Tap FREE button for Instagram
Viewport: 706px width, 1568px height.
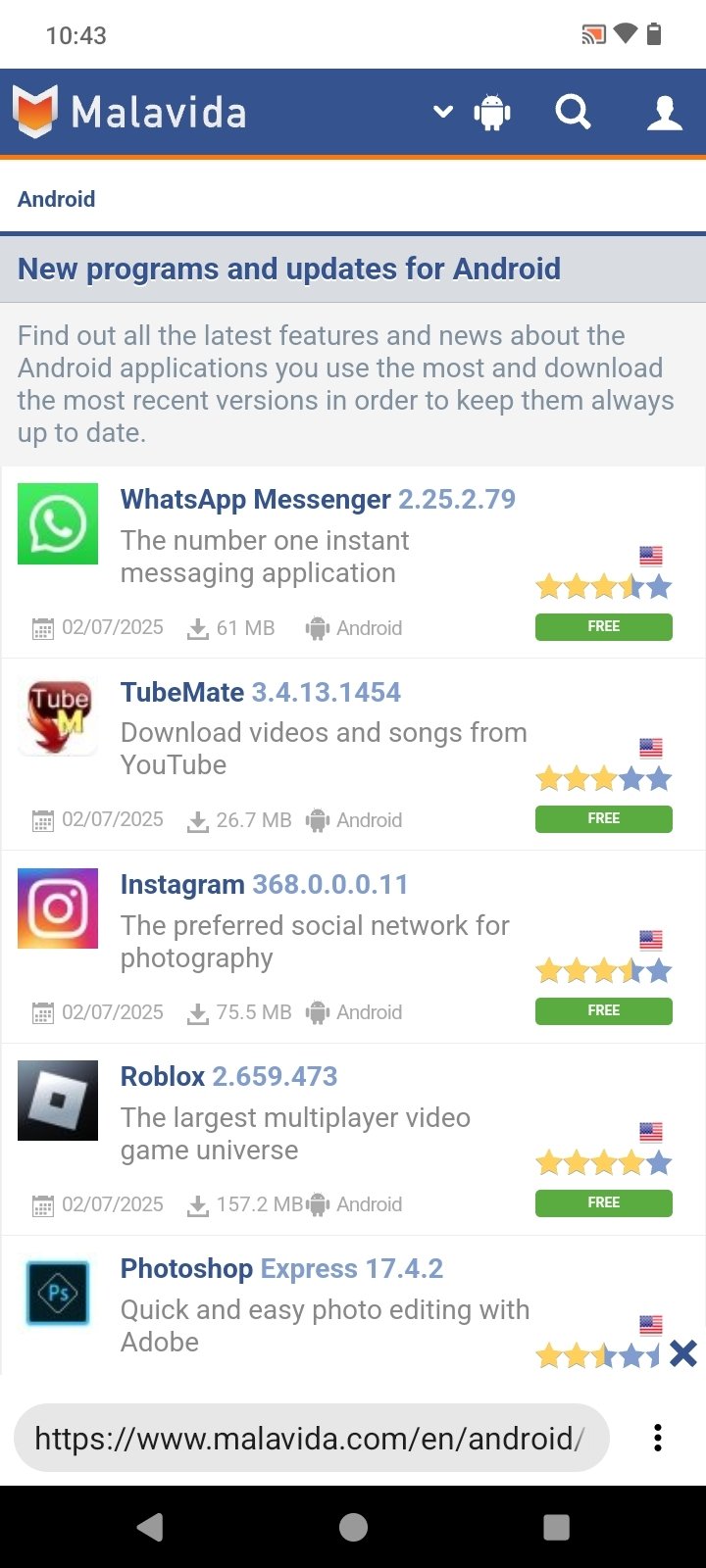pos(603,1010)
